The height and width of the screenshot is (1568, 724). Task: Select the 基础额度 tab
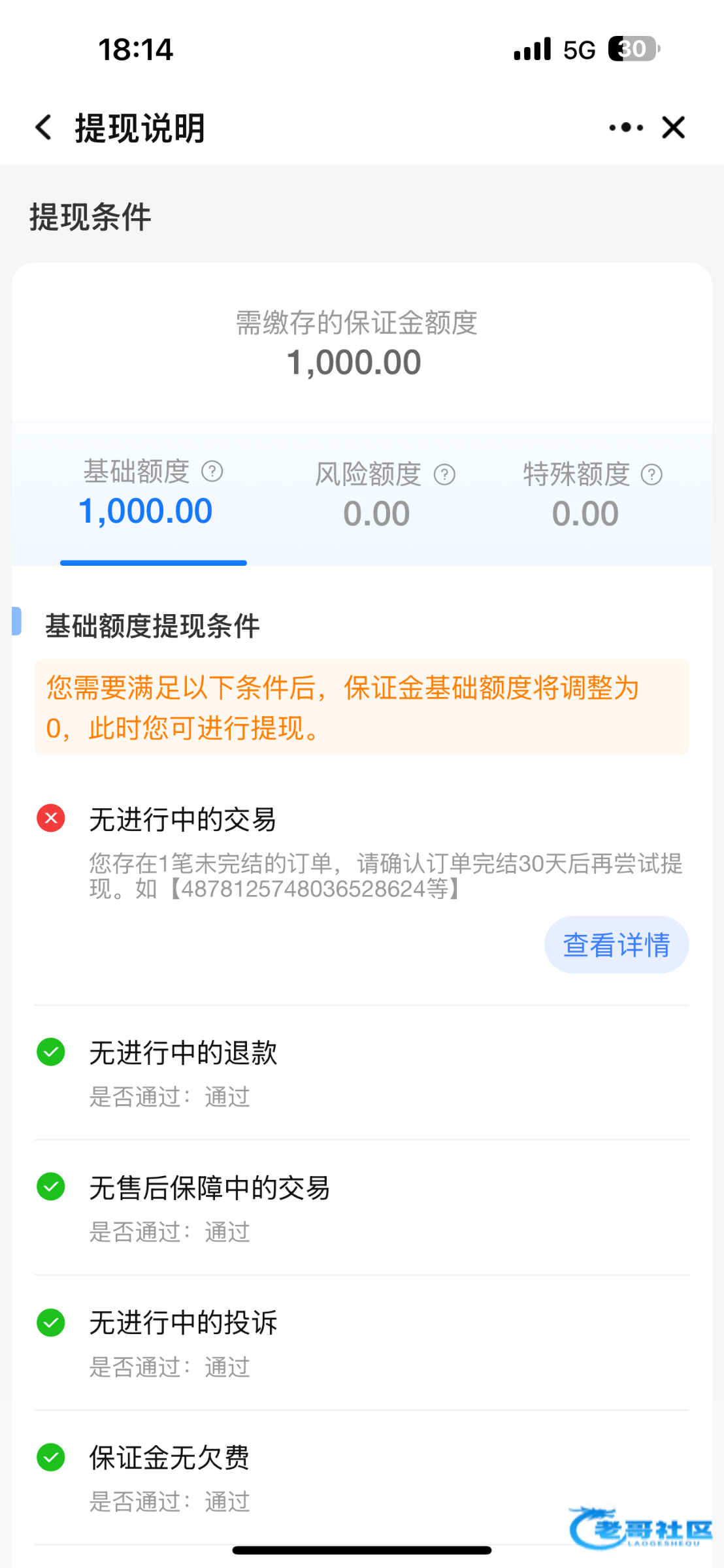[145, 495]
